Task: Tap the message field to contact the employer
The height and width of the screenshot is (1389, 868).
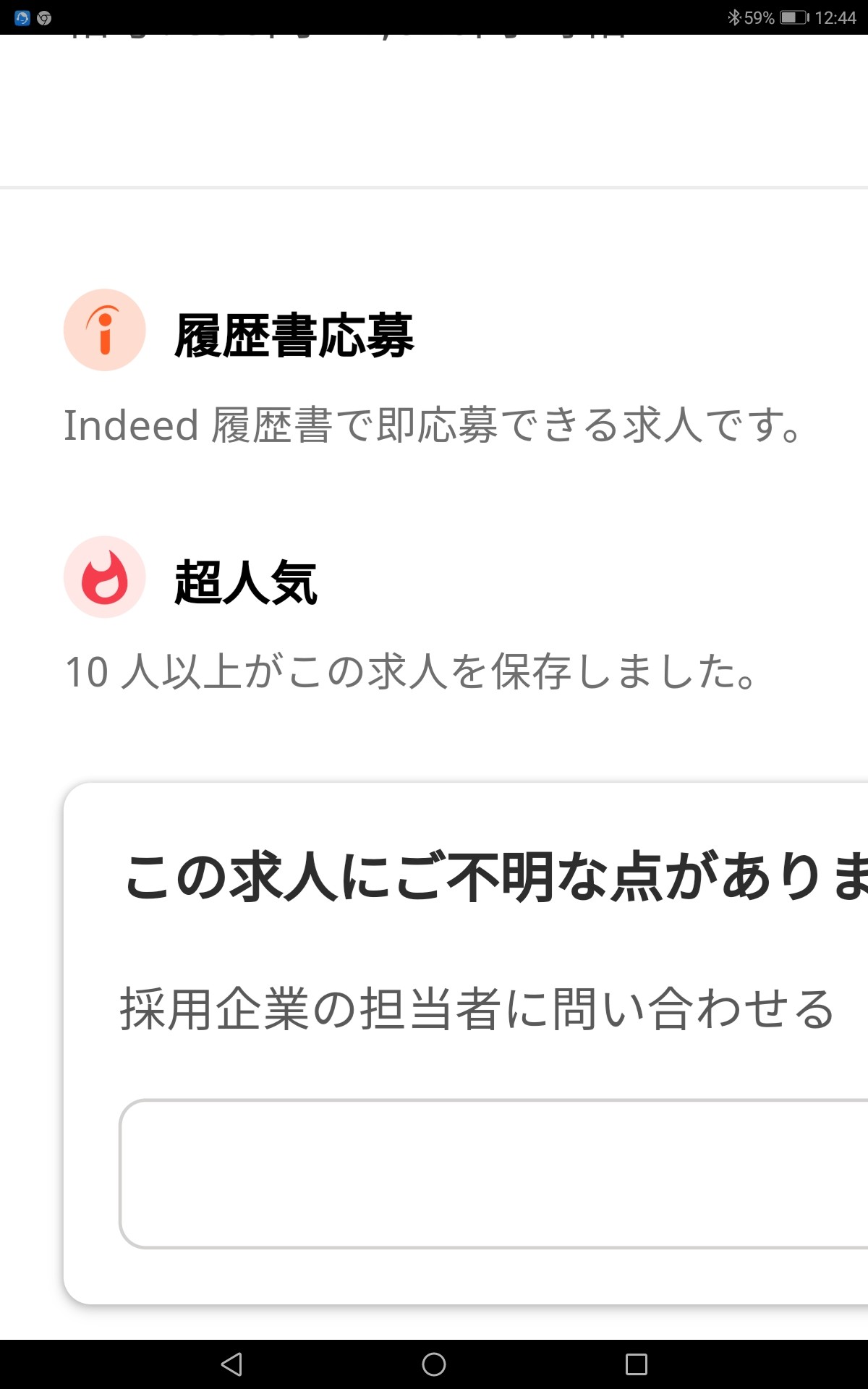Action: point(493,1173)
